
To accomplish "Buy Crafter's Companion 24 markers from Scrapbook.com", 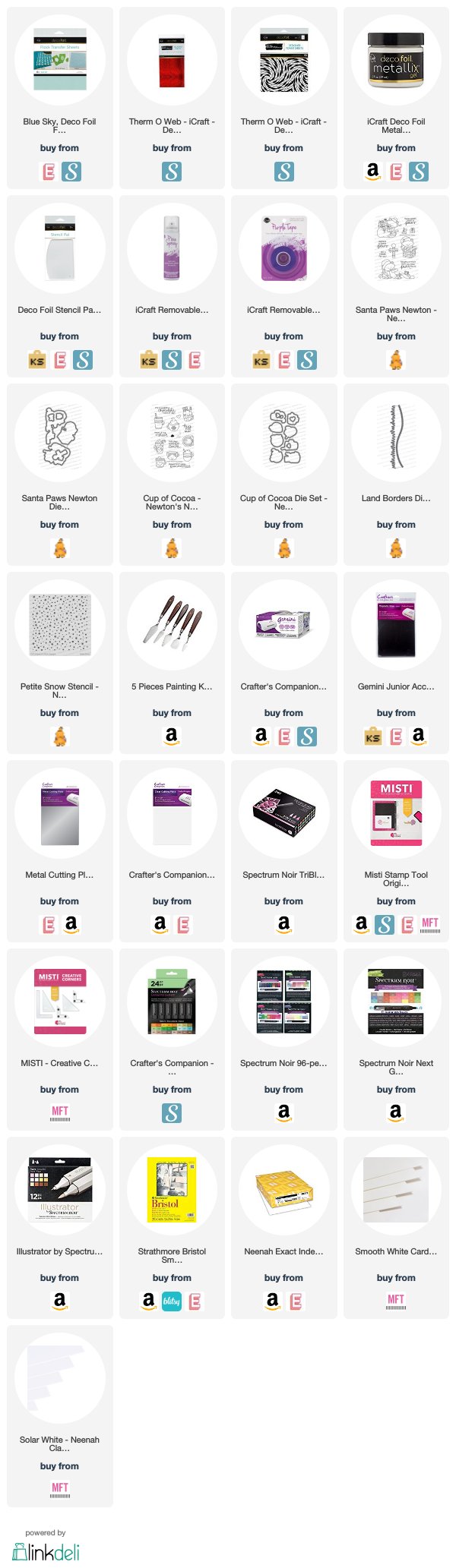I will coord(172,1113).
